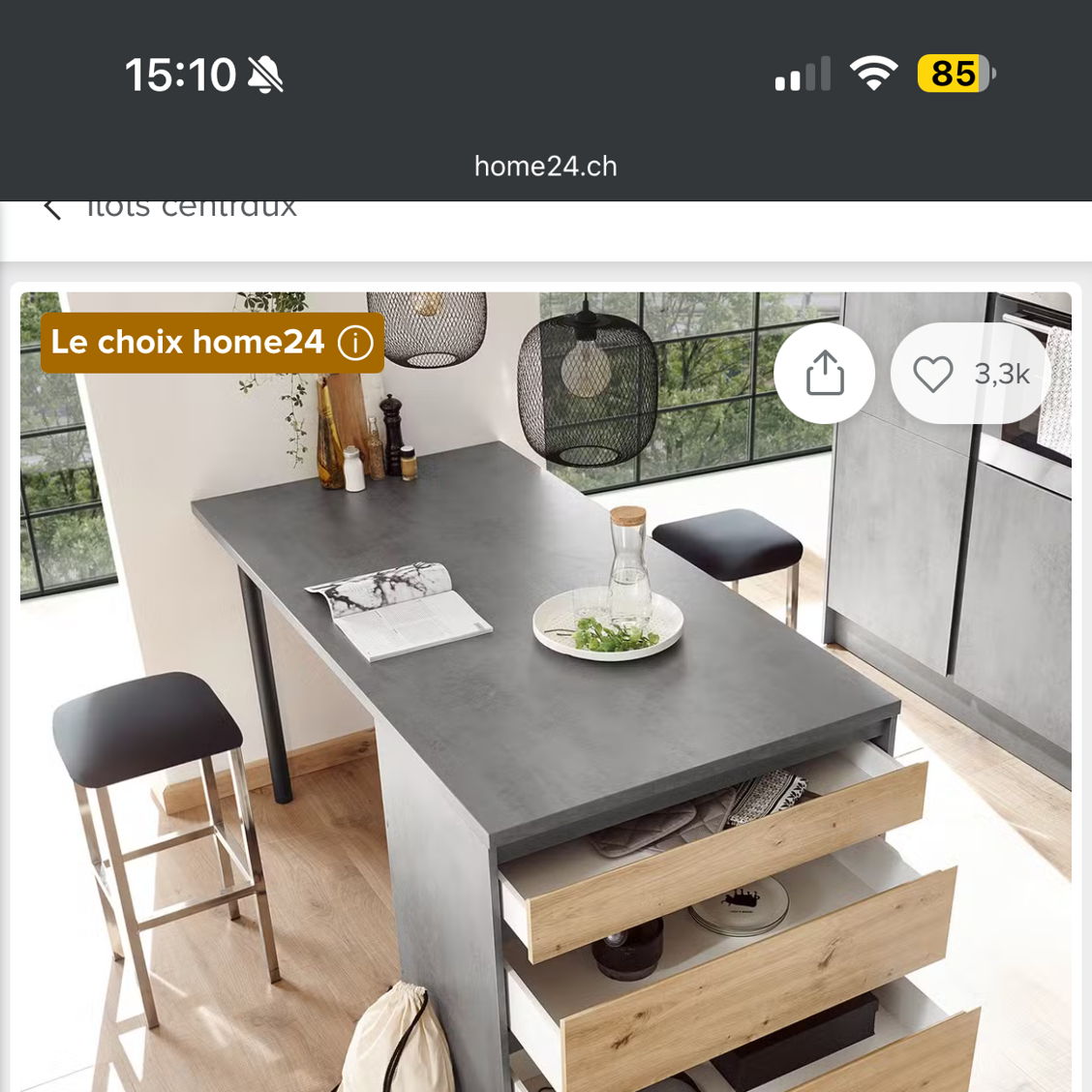Share this kitchen island product
1092x1092 pixels.
point(825,374)
